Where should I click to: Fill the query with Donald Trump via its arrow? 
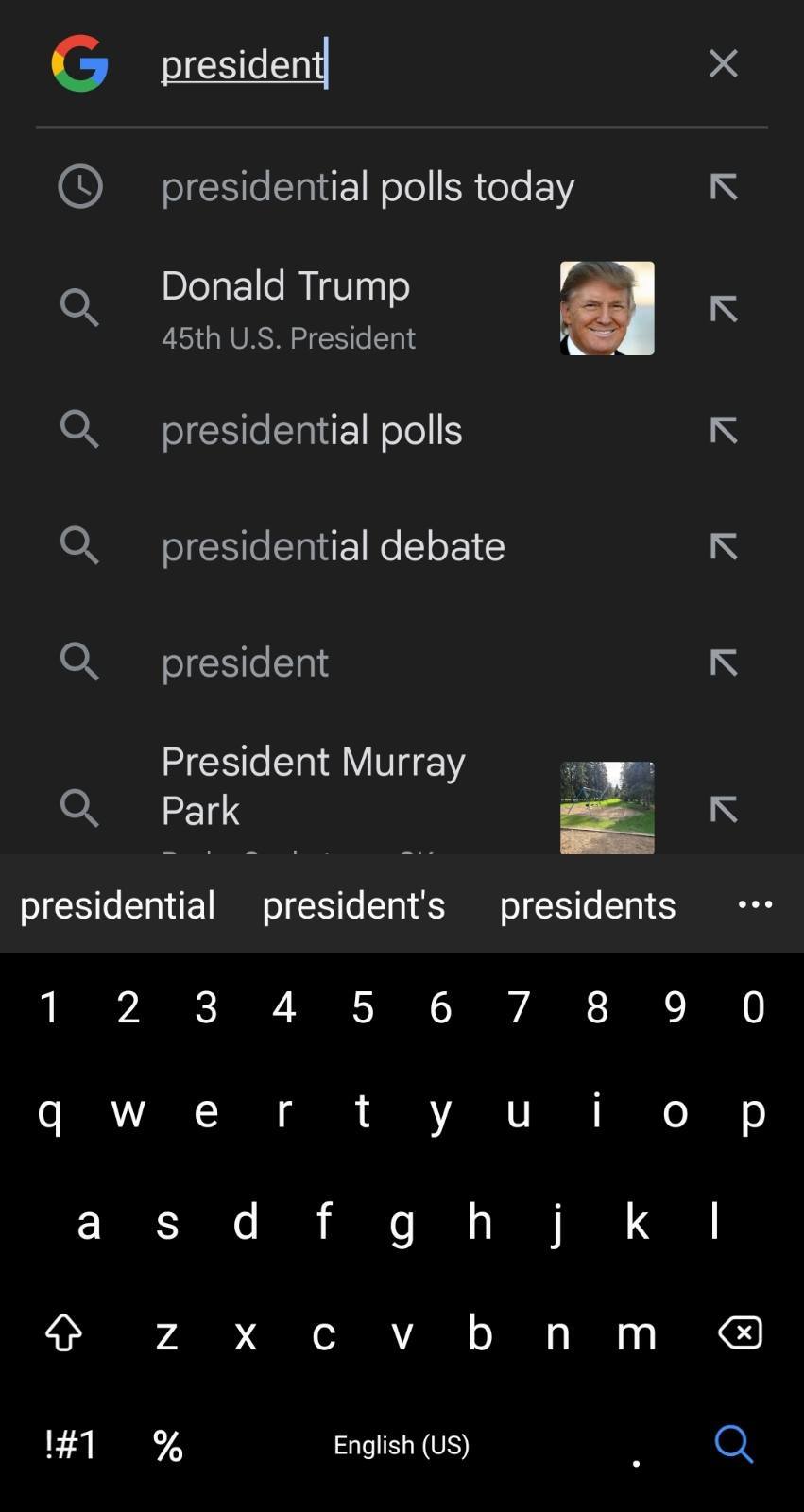pyautogui.click(x=724, y=308)
